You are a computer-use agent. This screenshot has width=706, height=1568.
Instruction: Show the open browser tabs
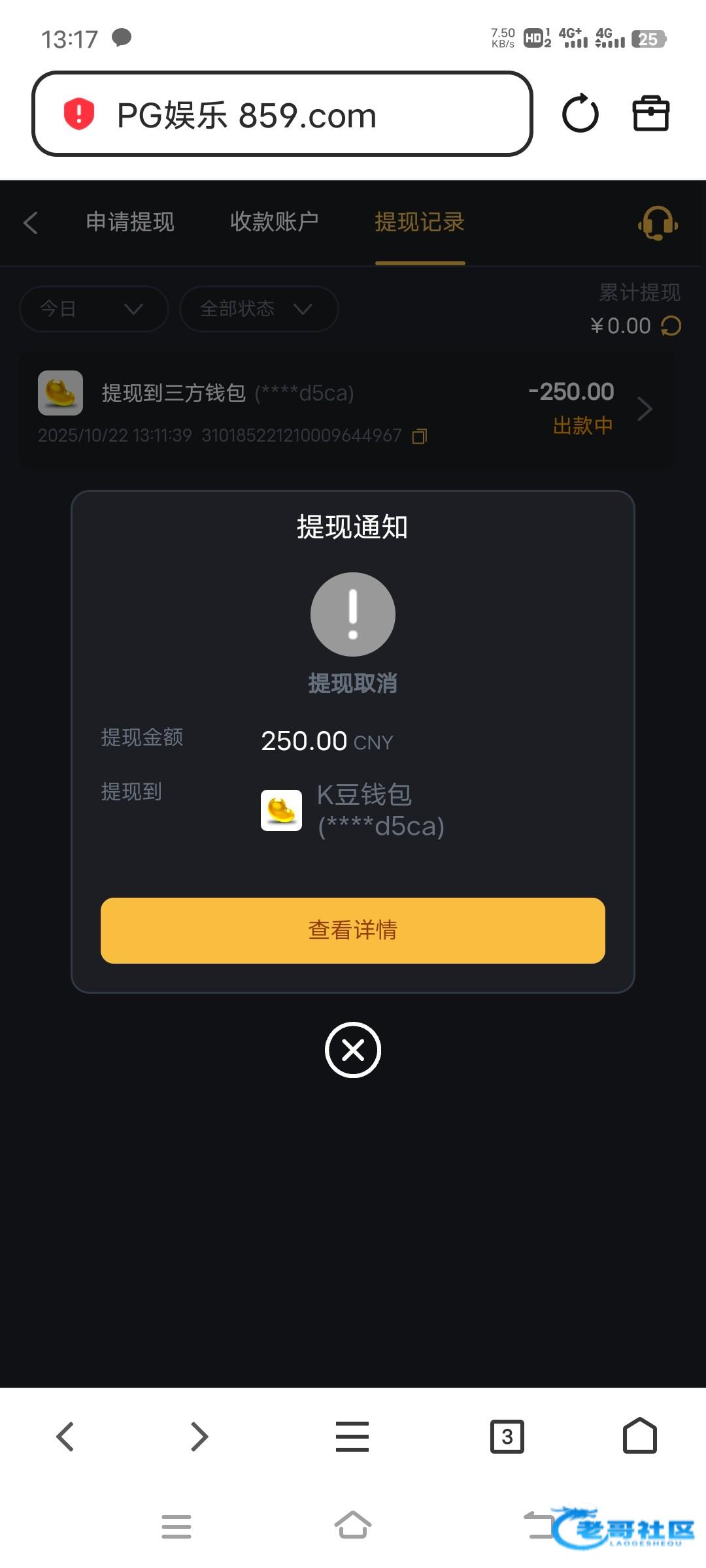click(507, 1436)
